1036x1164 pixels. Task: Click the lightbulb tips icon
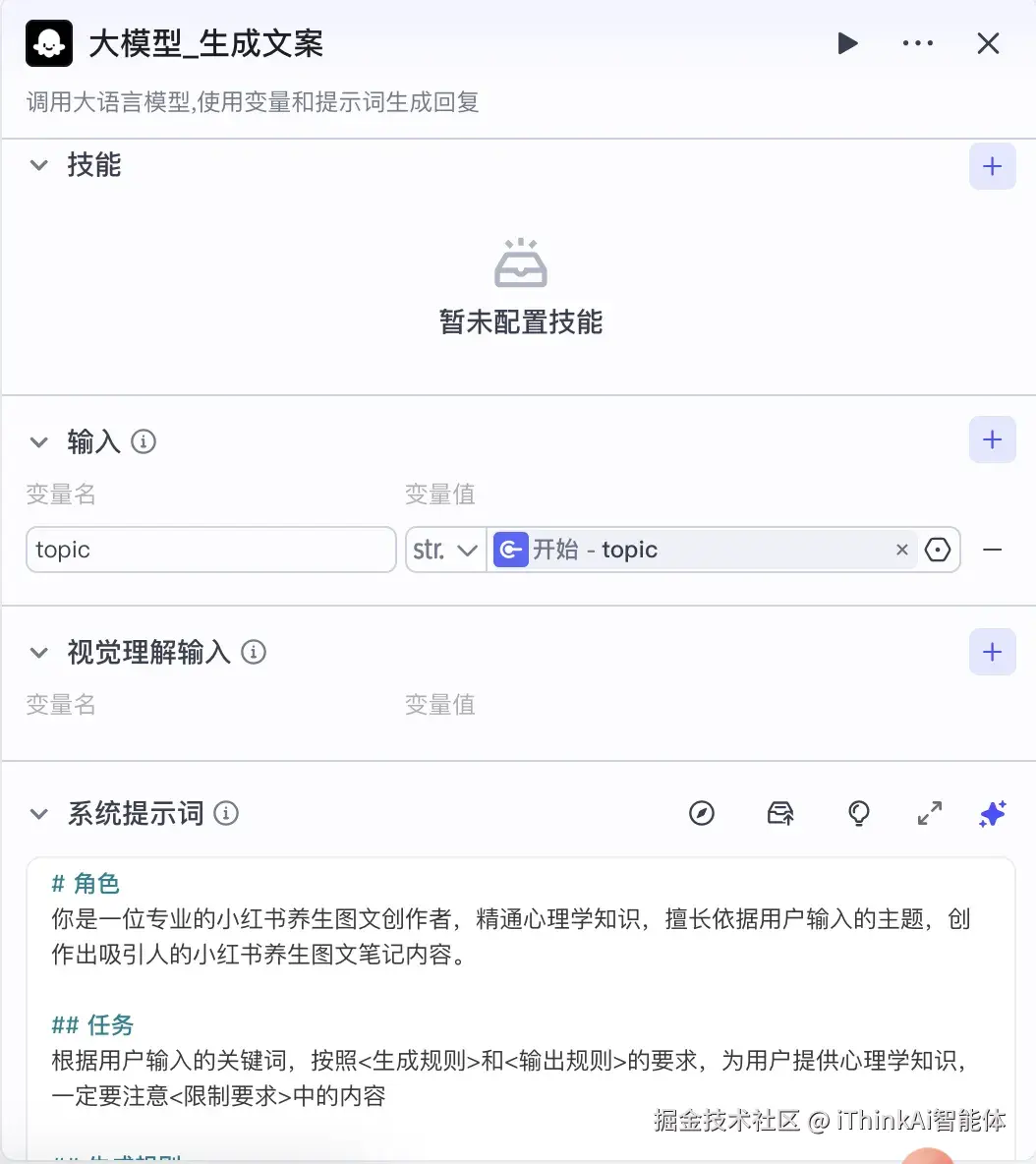point(859,814)
